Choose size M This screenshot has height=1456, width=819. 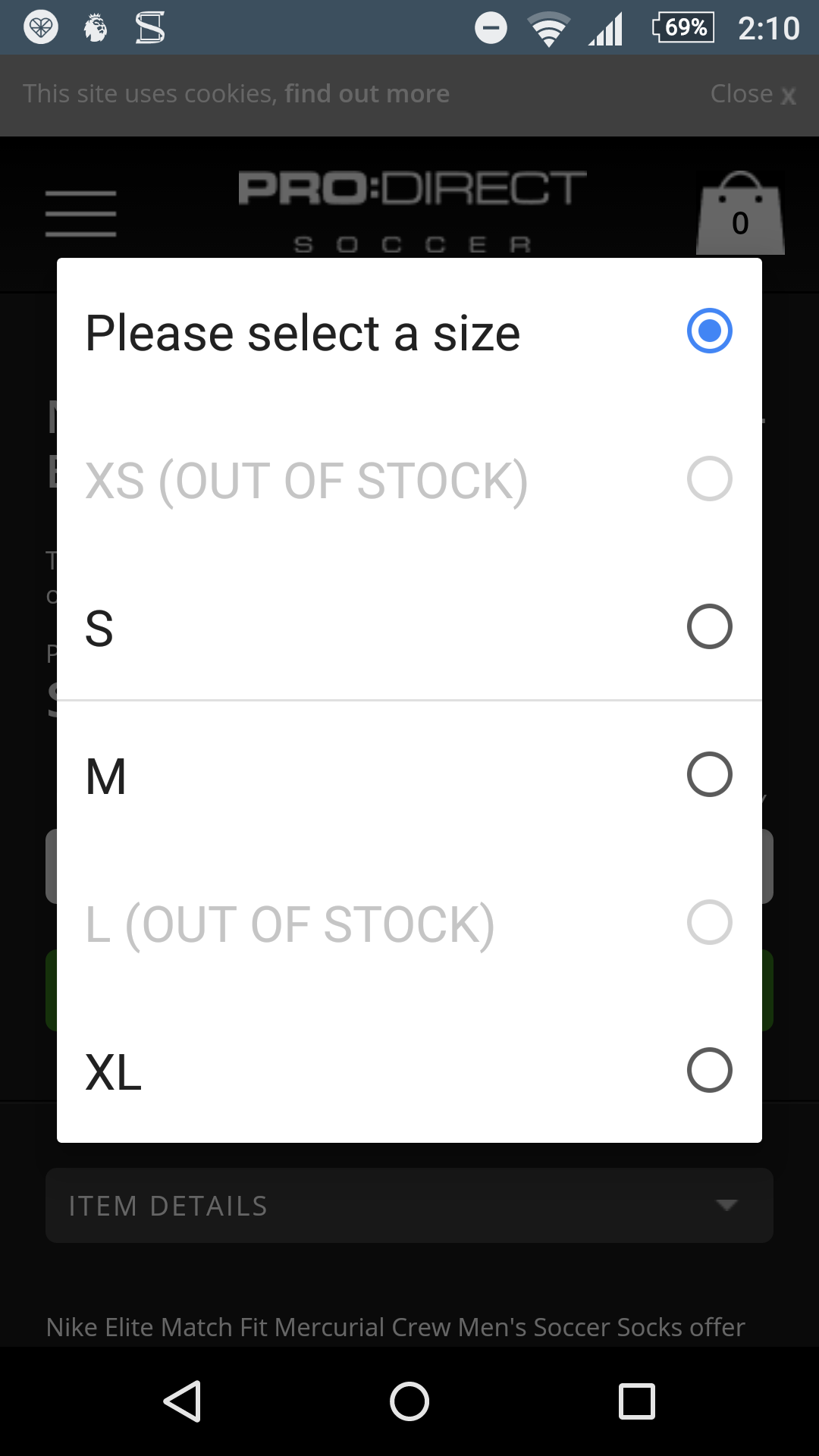[409, 775]
